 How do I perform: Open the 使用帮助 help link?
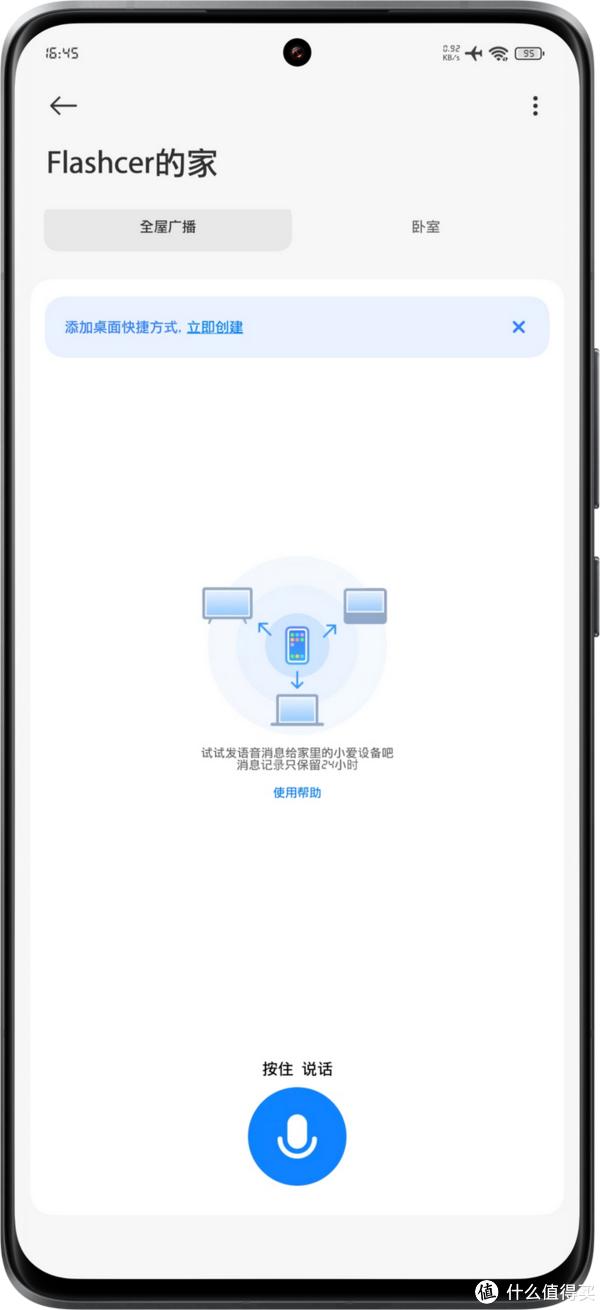click(297, 793)
